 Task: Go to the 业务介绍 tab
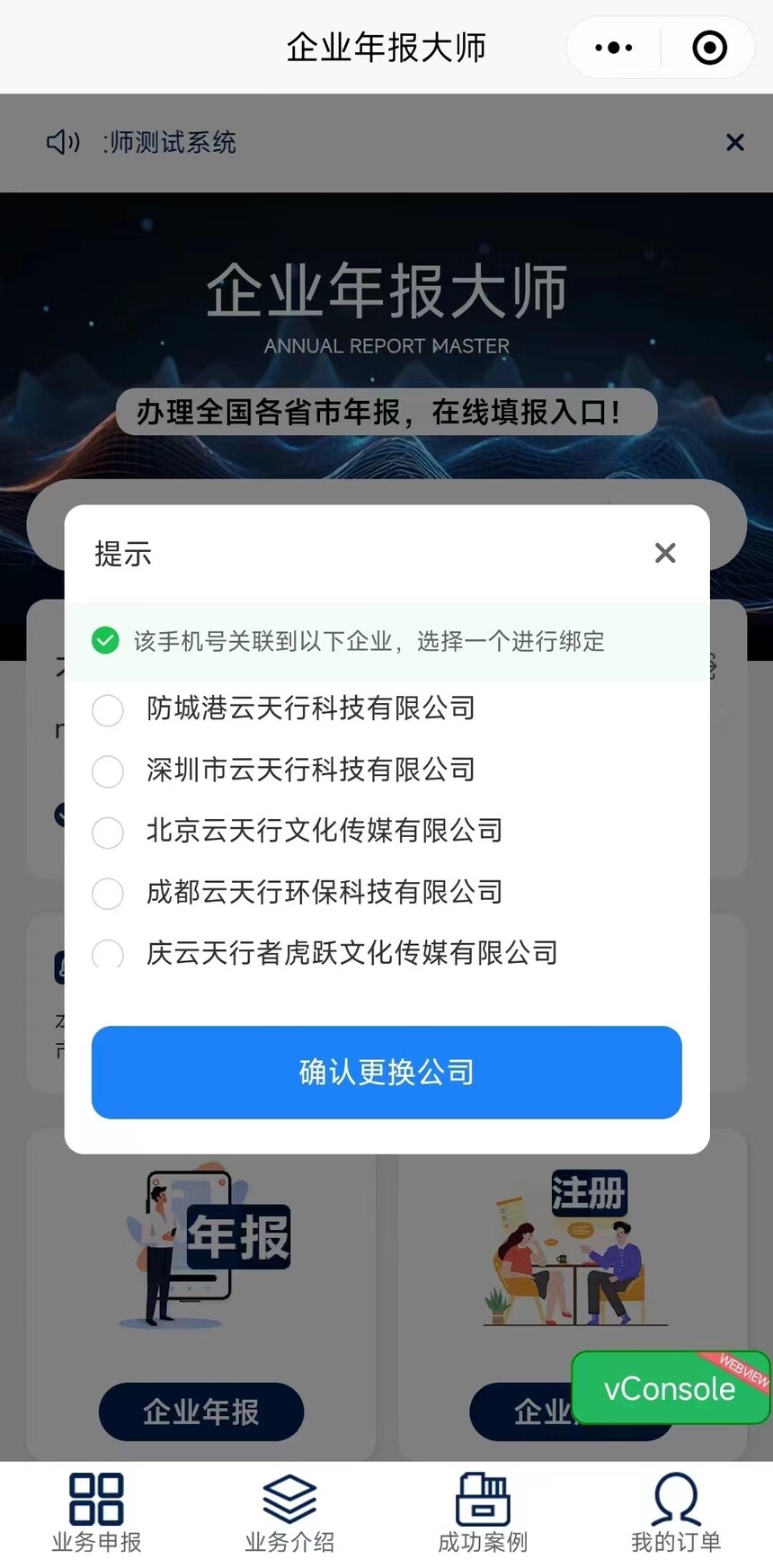click(x=289, y=1514)
